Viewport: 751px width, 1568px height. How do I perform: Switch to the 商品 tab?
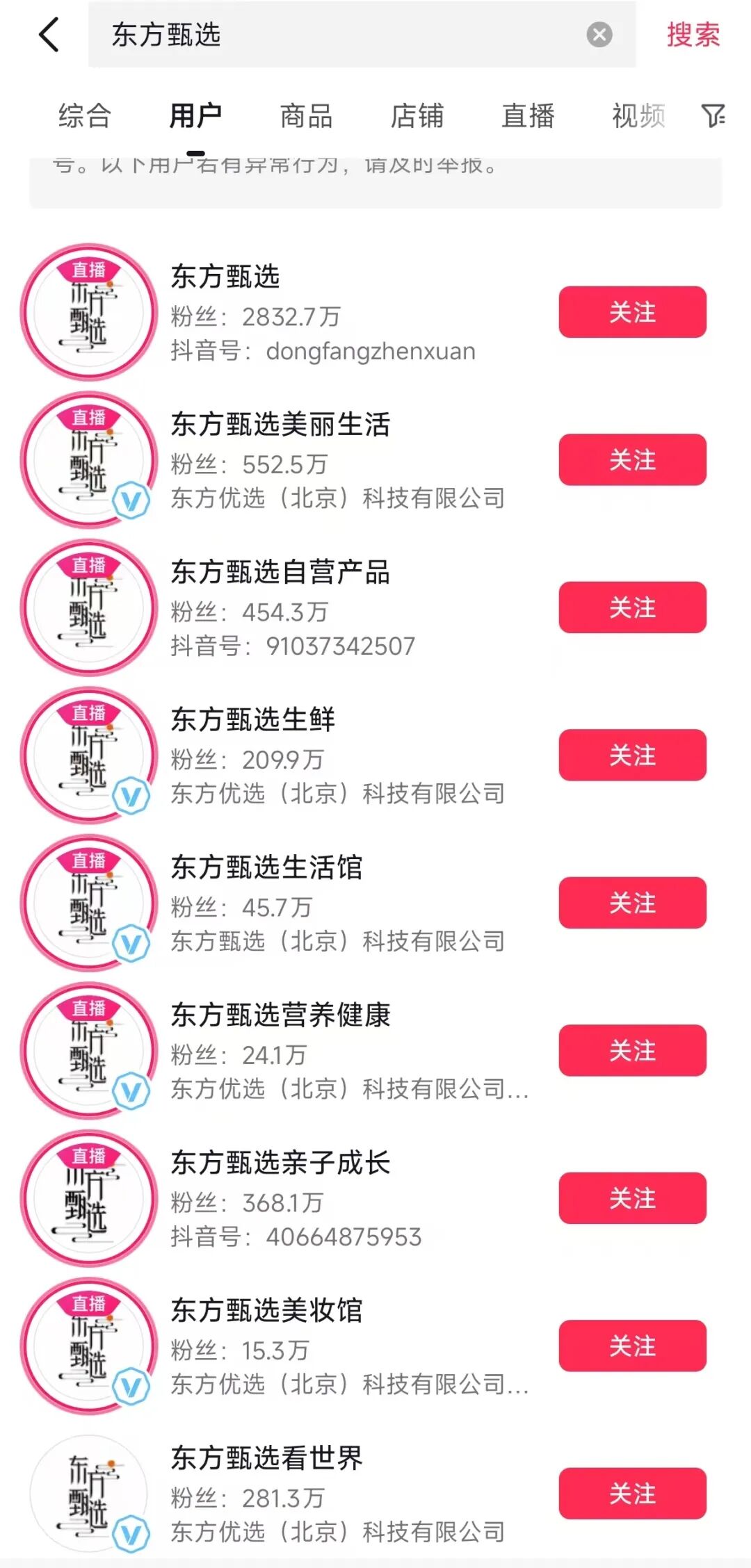306,115
